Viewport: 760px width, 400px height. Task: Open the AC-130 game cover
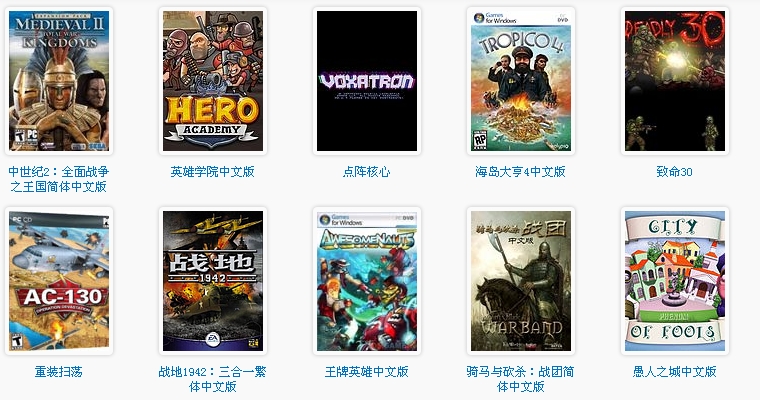coord(59,281)
